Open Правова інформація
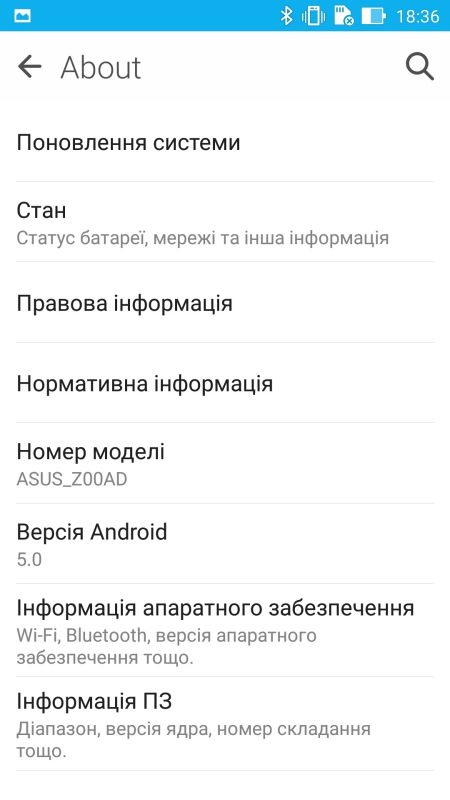450x800 pixels. 225,303
